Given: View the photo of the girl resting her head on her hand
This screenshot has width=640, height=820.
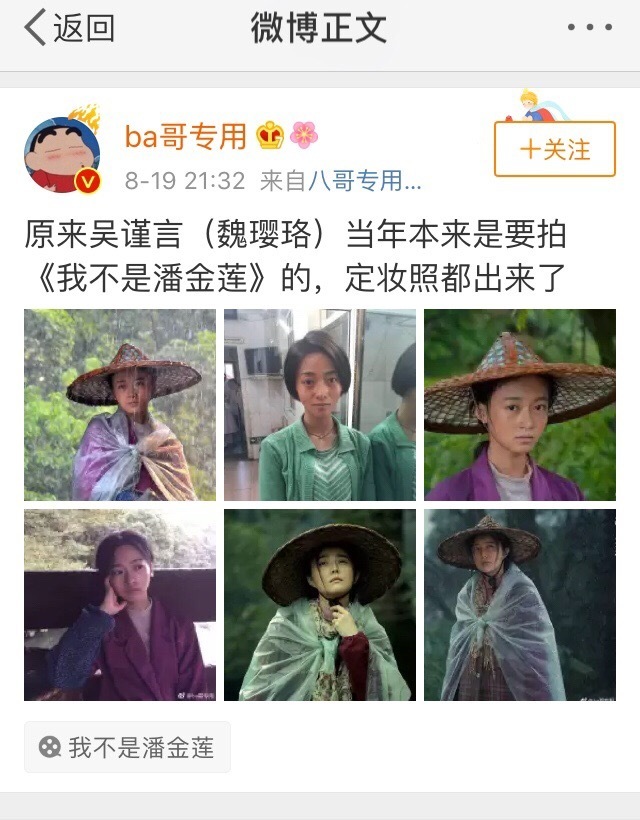Looking at the screenshot, I should [120, 604].
